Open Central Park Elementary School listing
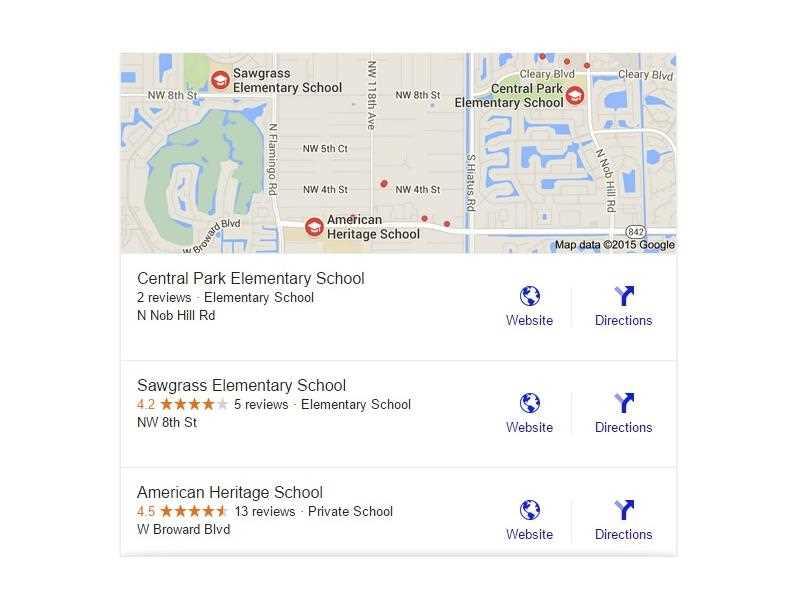The image size is (800, 600). point(250,279)
